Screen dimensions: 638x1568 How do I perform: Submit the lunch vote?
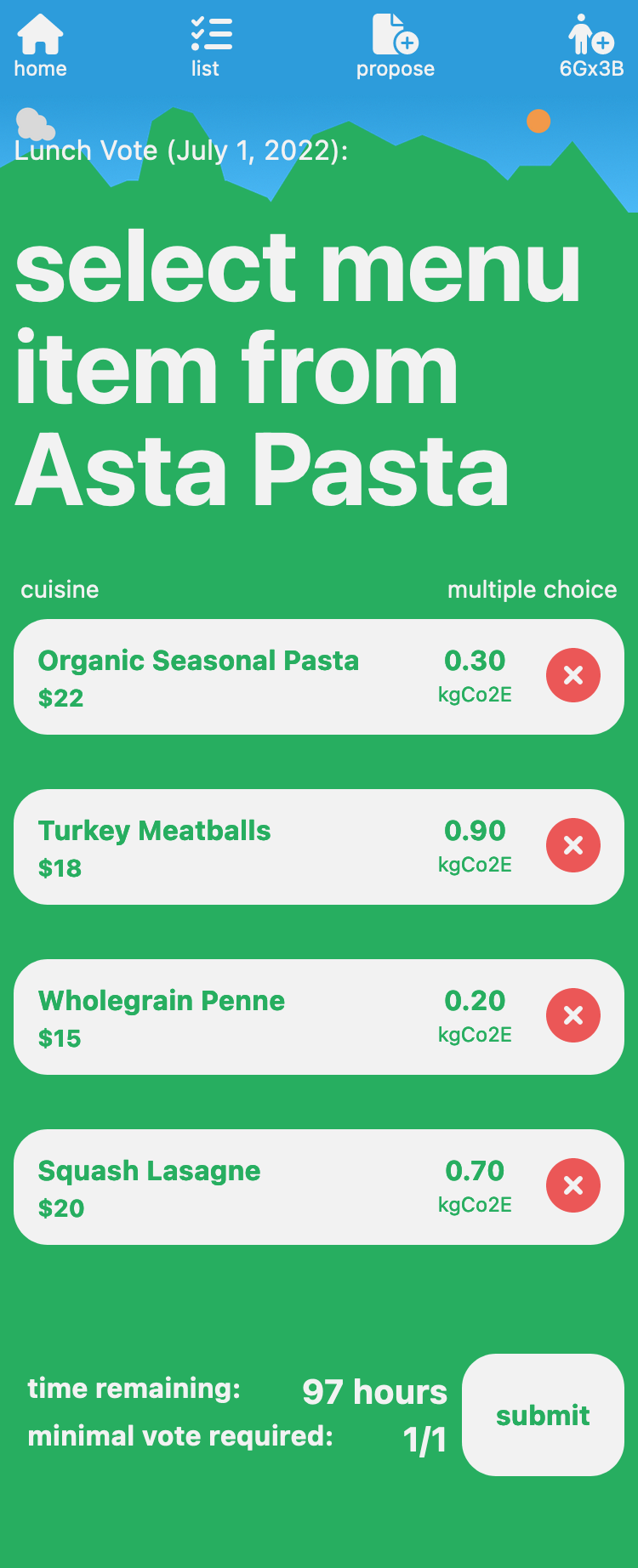[x=543, y=1415]
